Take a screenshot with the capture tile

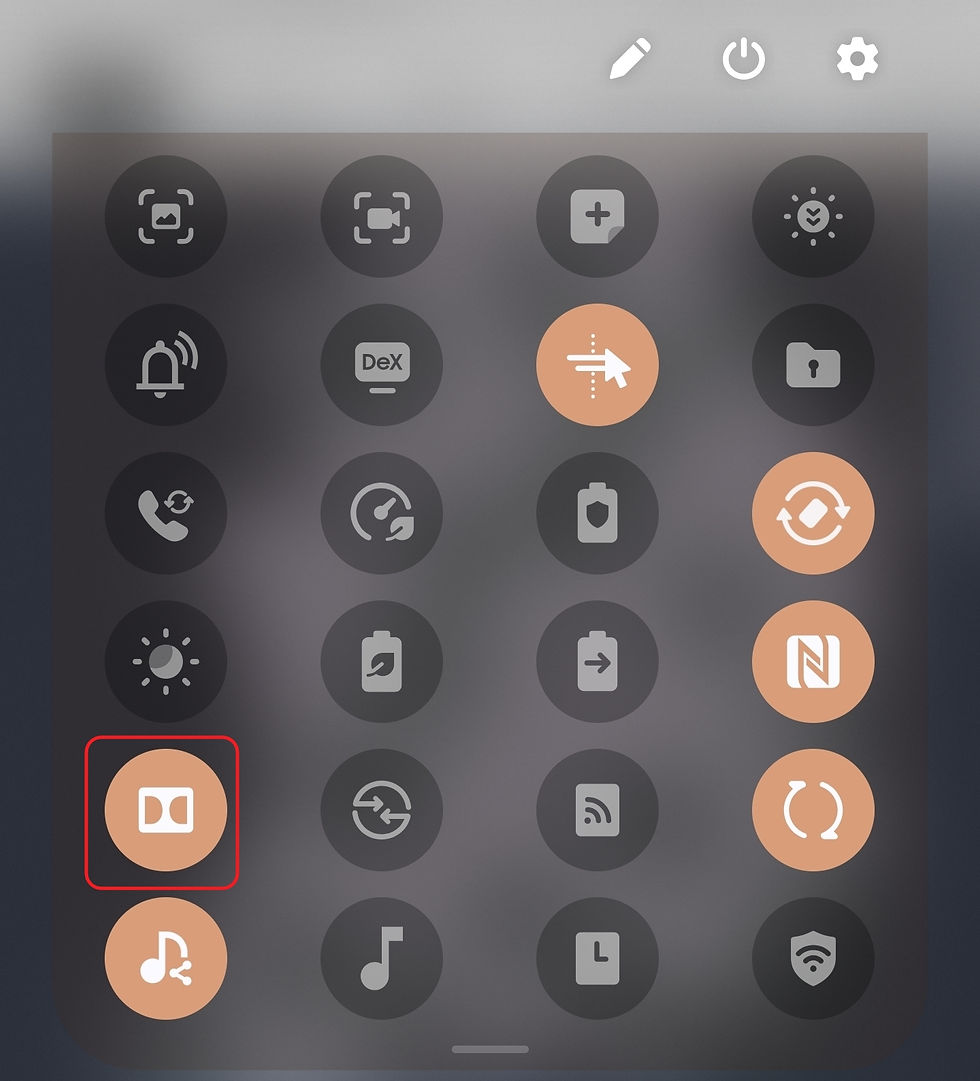166,216
